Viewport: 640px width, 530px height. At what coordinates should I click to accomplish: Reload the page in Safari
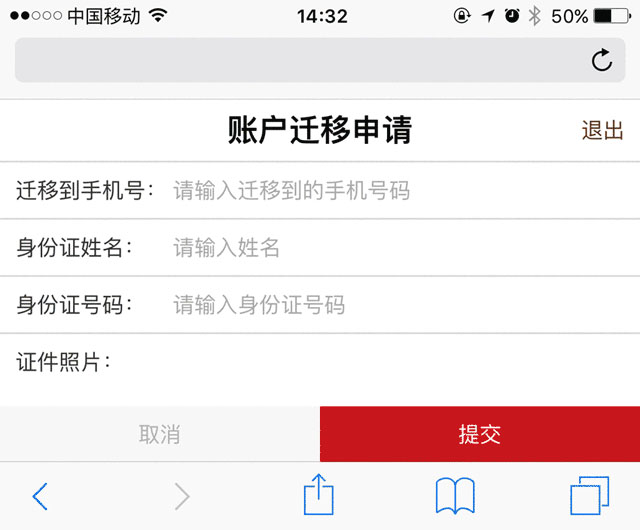(601, 61)
